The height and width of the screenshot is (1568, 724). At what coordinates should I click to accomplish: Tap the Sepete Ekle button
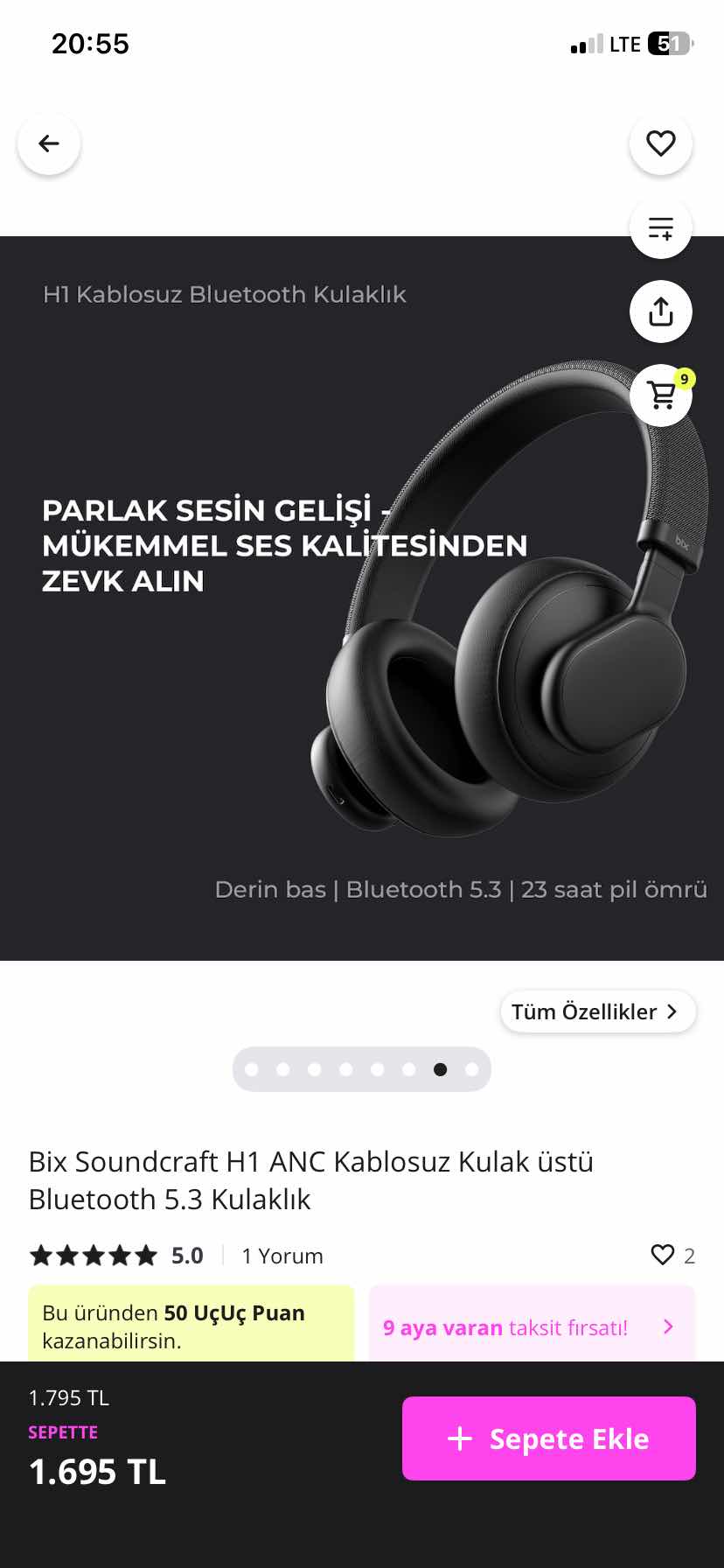pyautogui.click(x=548, y=1438)
